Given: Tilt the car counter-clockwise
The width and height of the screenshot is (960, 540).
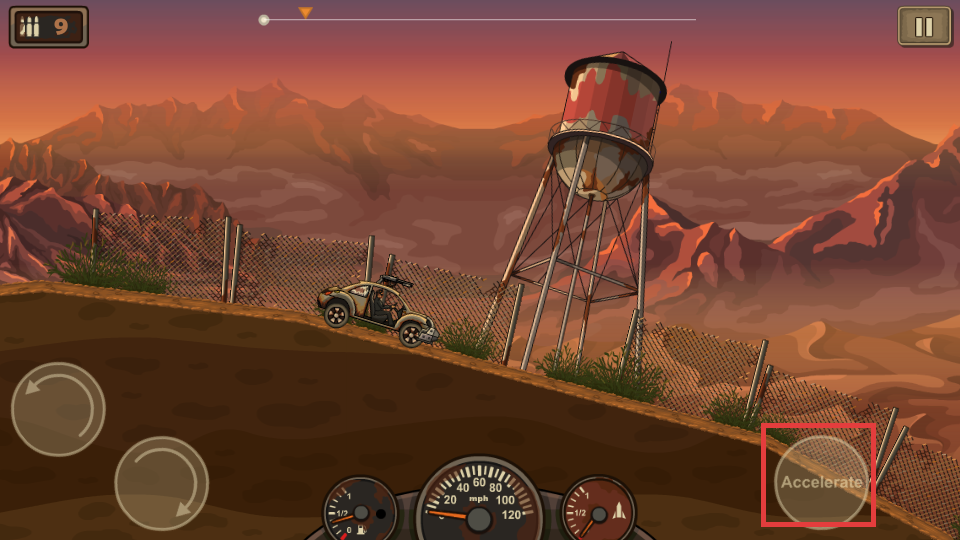Looking at the screenshot, I should pos(58,409).
